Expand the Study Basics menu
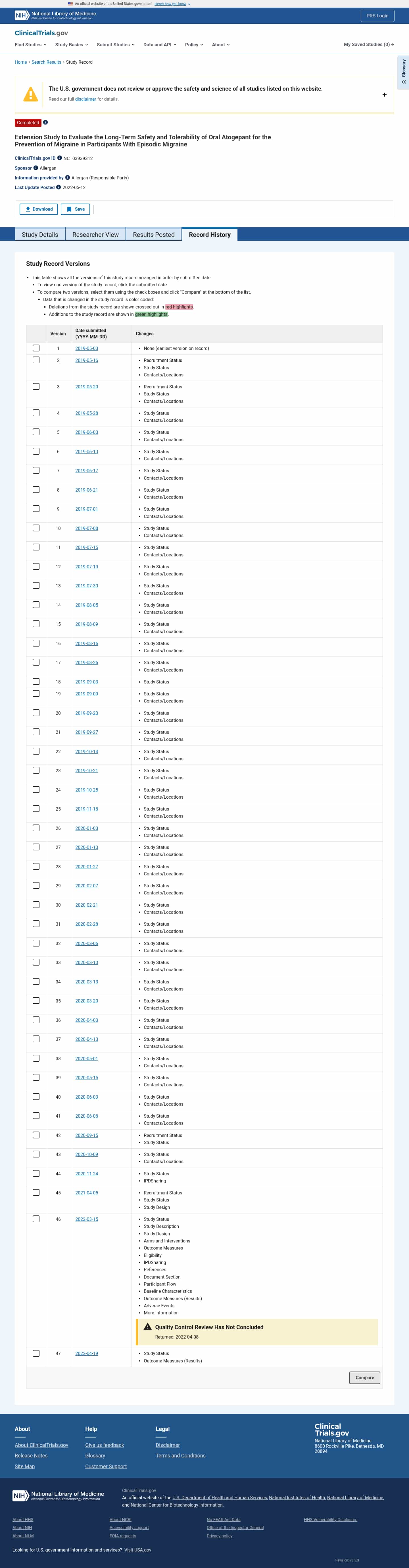409x1568 pixels. point(71,44)
